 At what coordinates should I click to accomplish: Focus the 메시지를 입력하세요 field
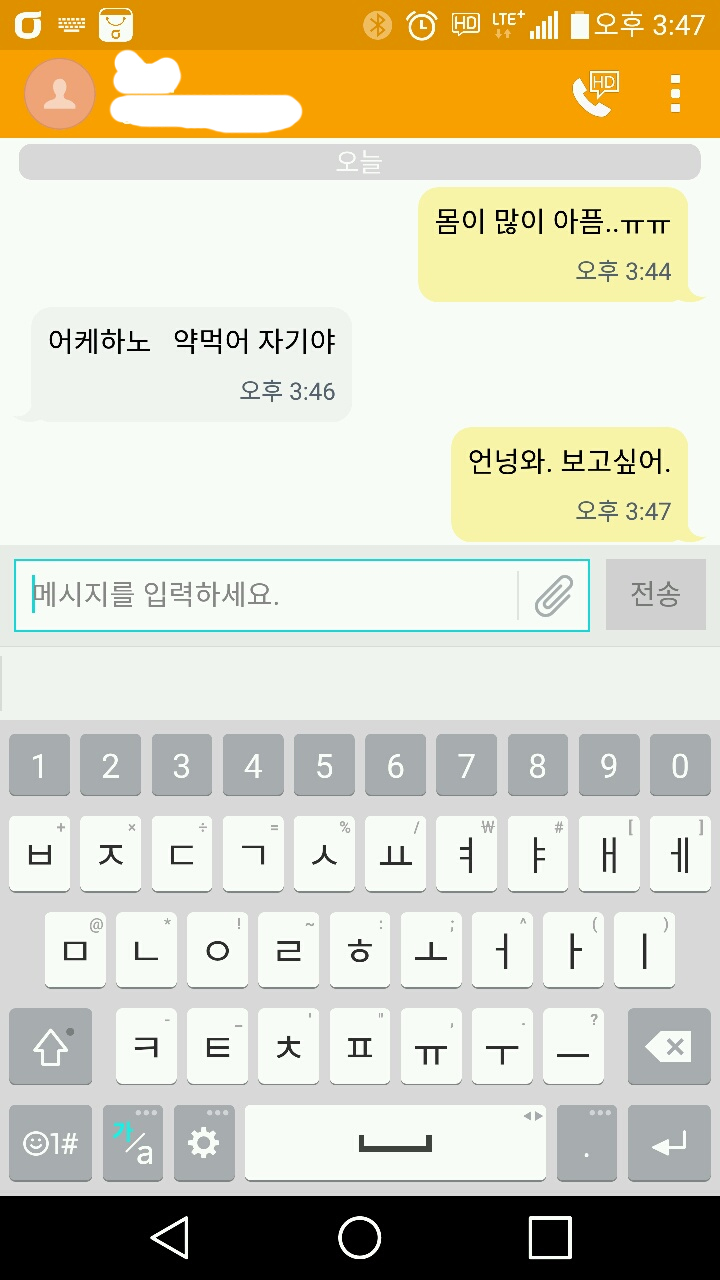click(270, 596)
